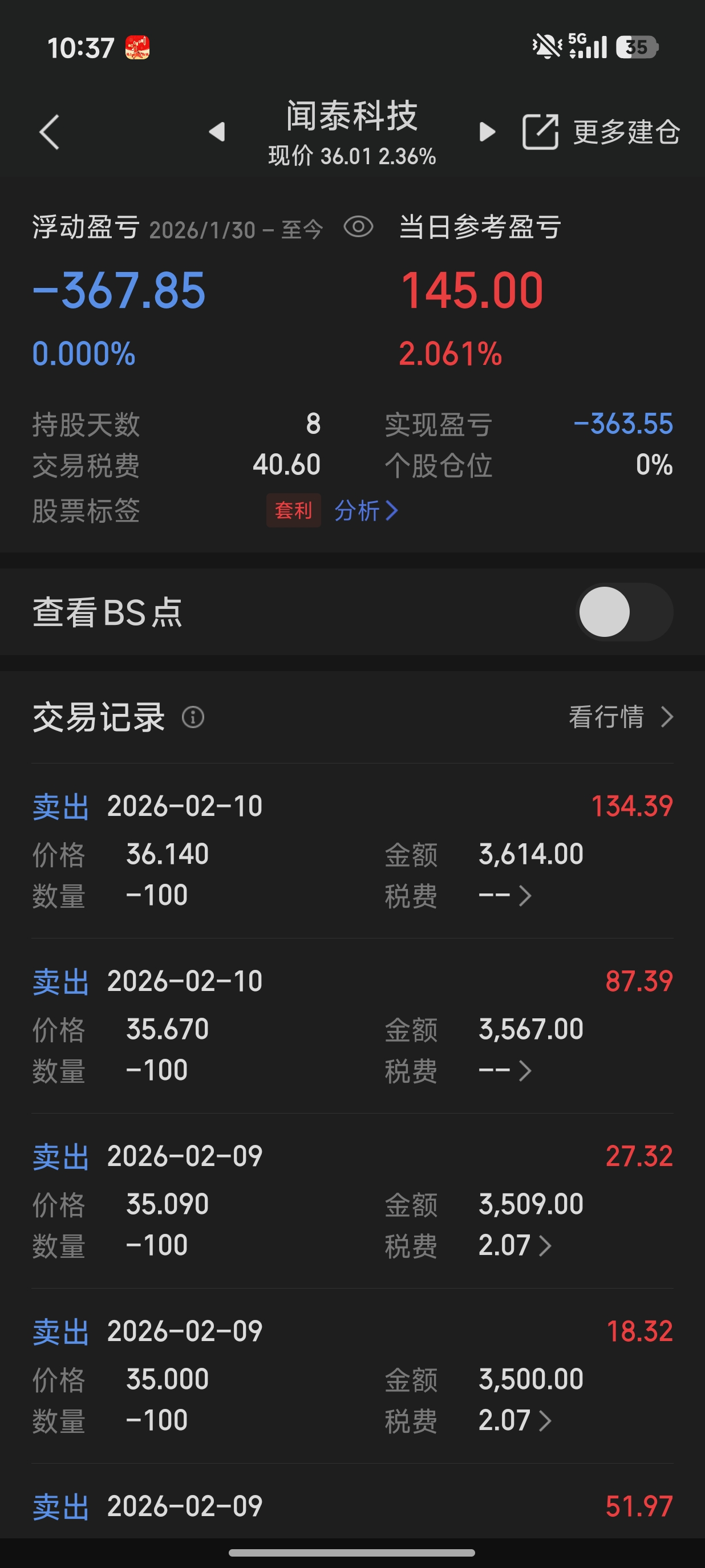Switch to the previous stock with left triangle
705x1568 pixels.
pyautogui.click(x=217, y=132)
